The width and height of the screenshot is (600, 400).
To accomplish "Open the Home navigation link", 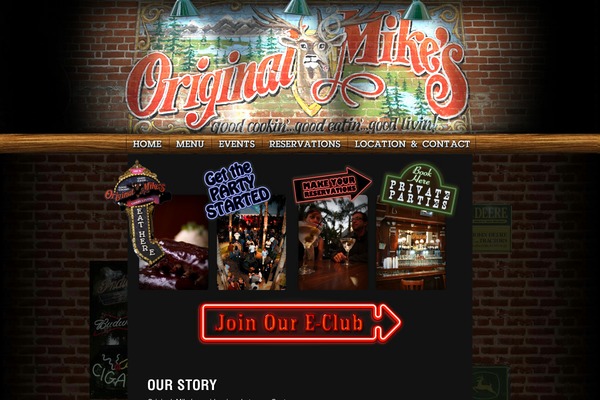I will [147, 144].
